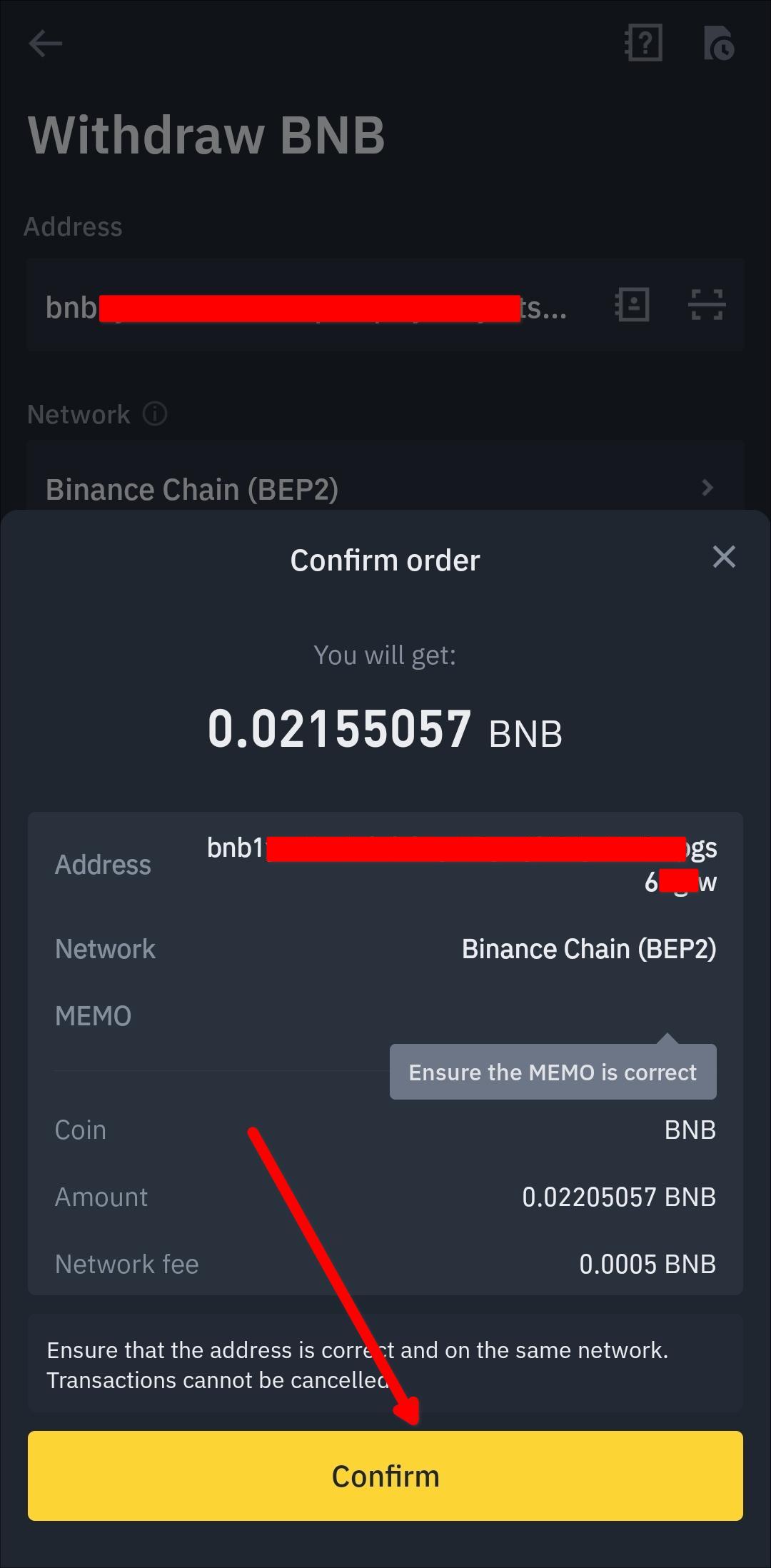Select the address book contact icon

[x=631, y=304]
